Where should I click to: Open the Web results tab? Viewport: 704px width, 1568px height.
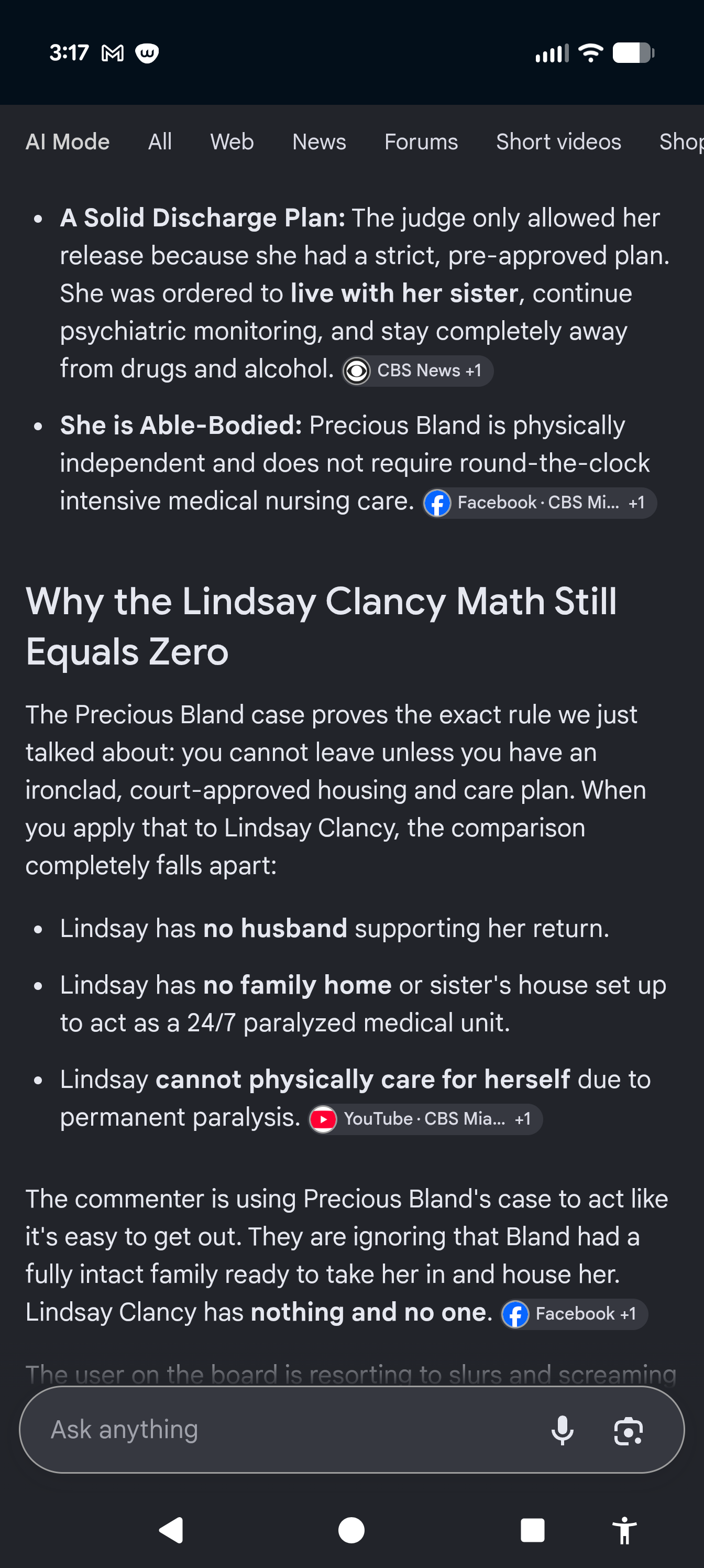tap(232, 142)
